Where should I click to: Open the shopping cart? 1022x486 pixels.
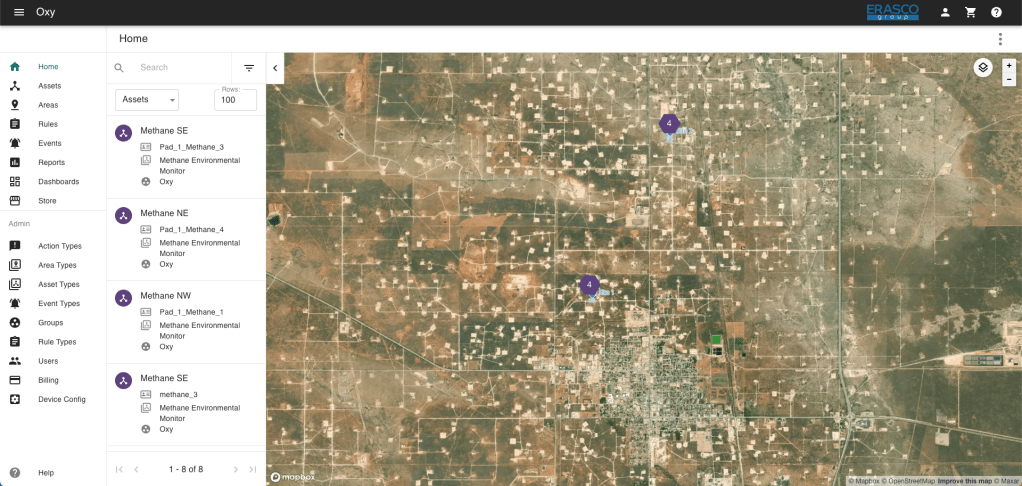(x=970, y=12)
